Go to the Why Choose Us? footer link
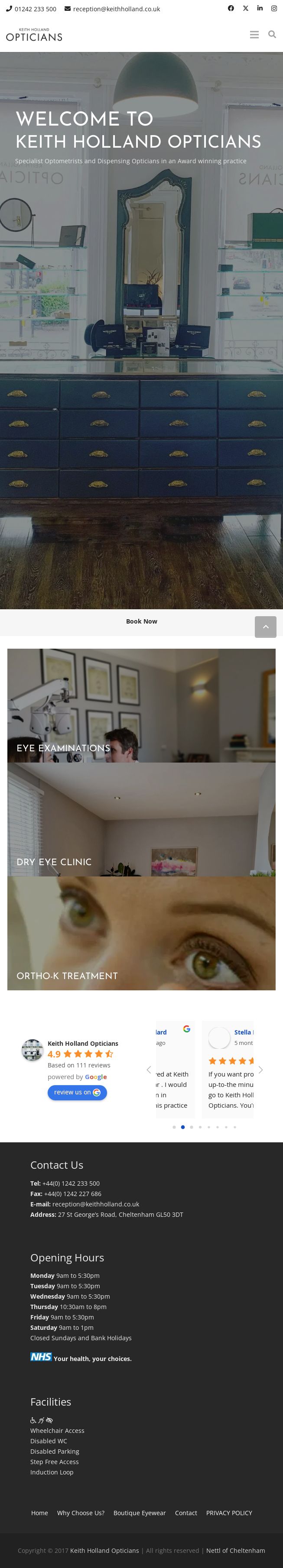This screenshot has height=1568, width=283. (x=81, y=1513)
